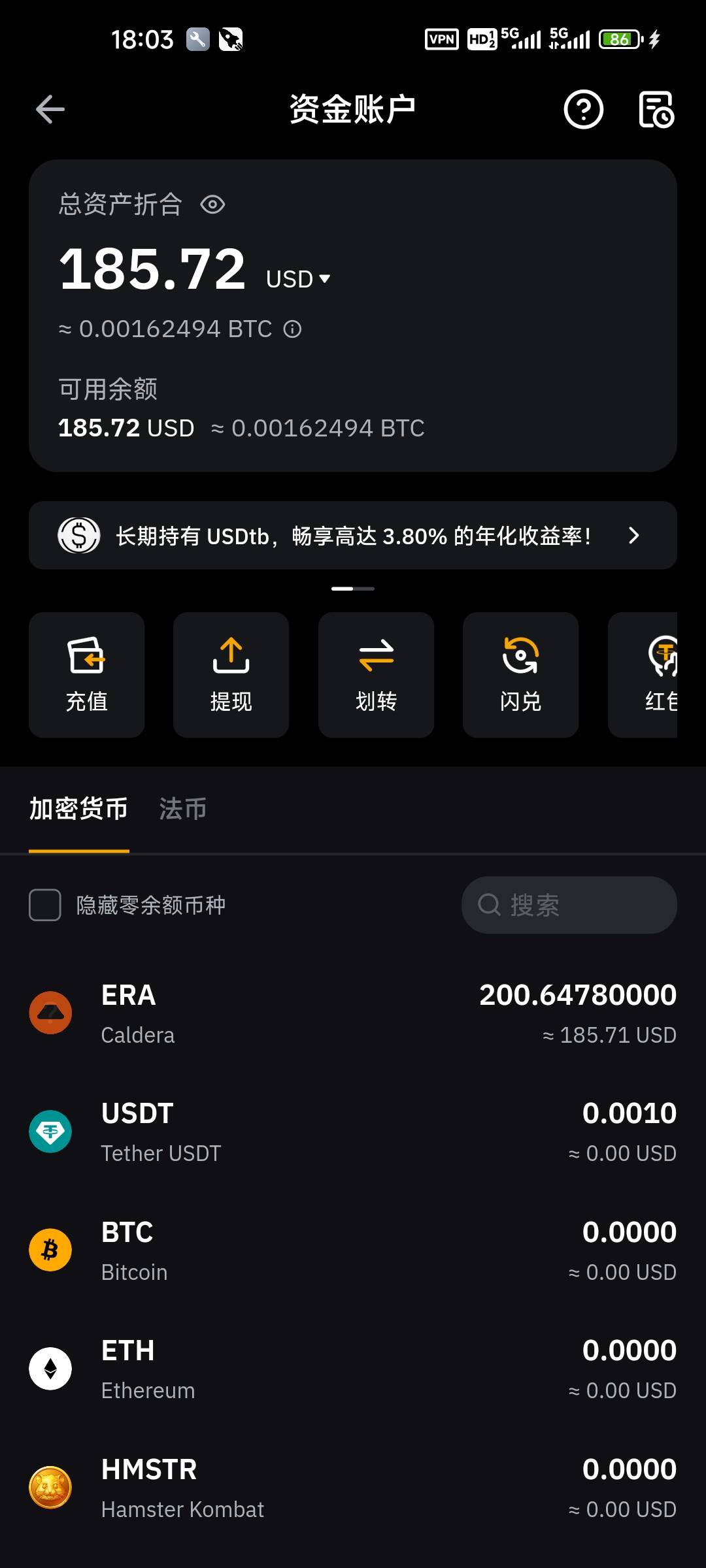Image resolution: width=706 pixels, height=1568 pixels.
Task: Open the 红包 red packet button
Action: point(643,675)
